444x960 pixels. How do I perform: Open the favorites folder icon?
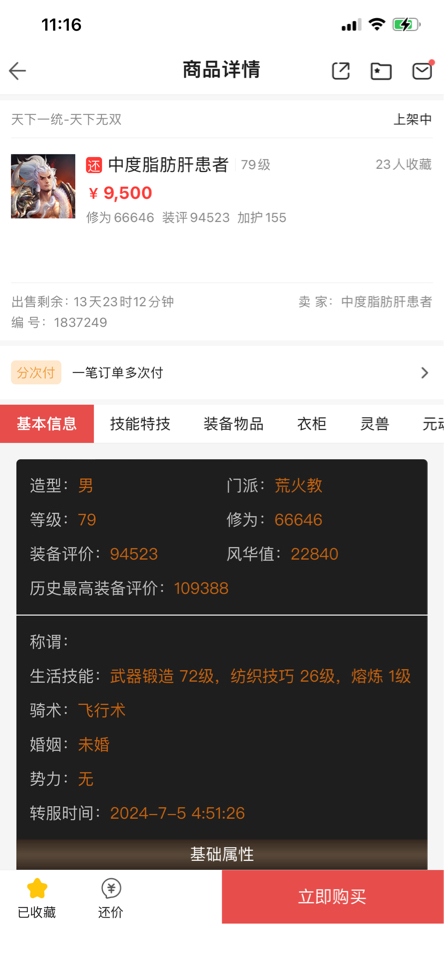[381, 71]
